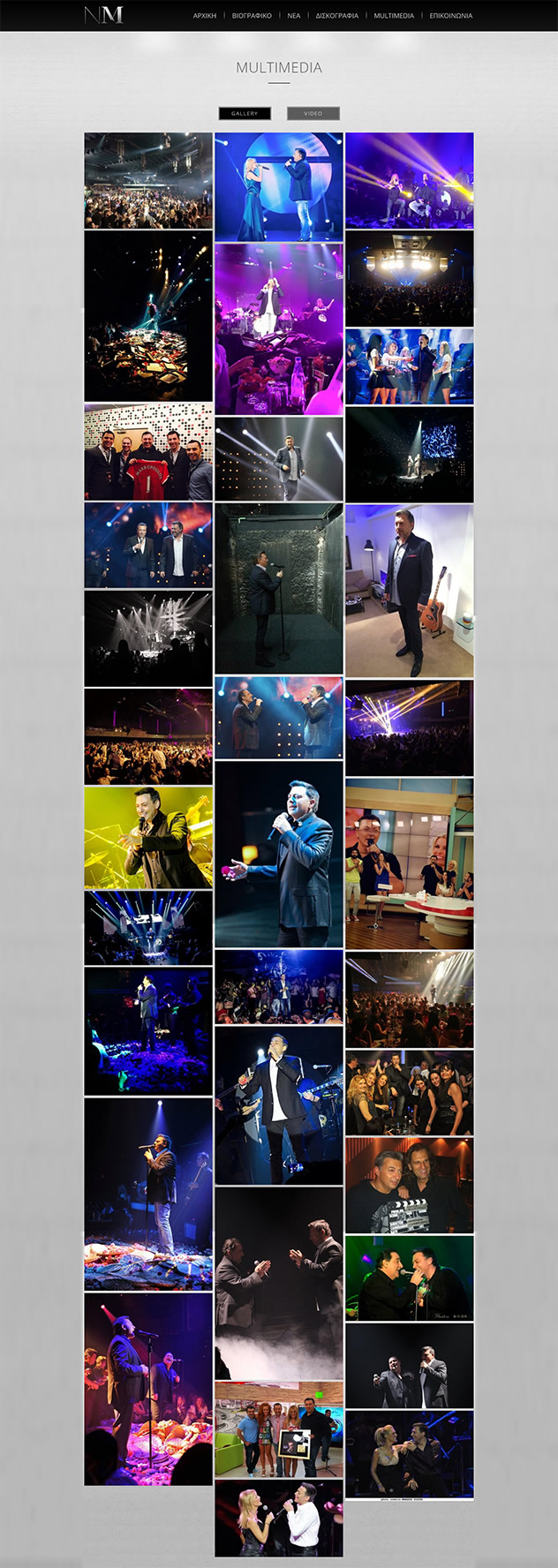
Task: Open the photo with the film clapperboard
Action: tap(409, 1185)
